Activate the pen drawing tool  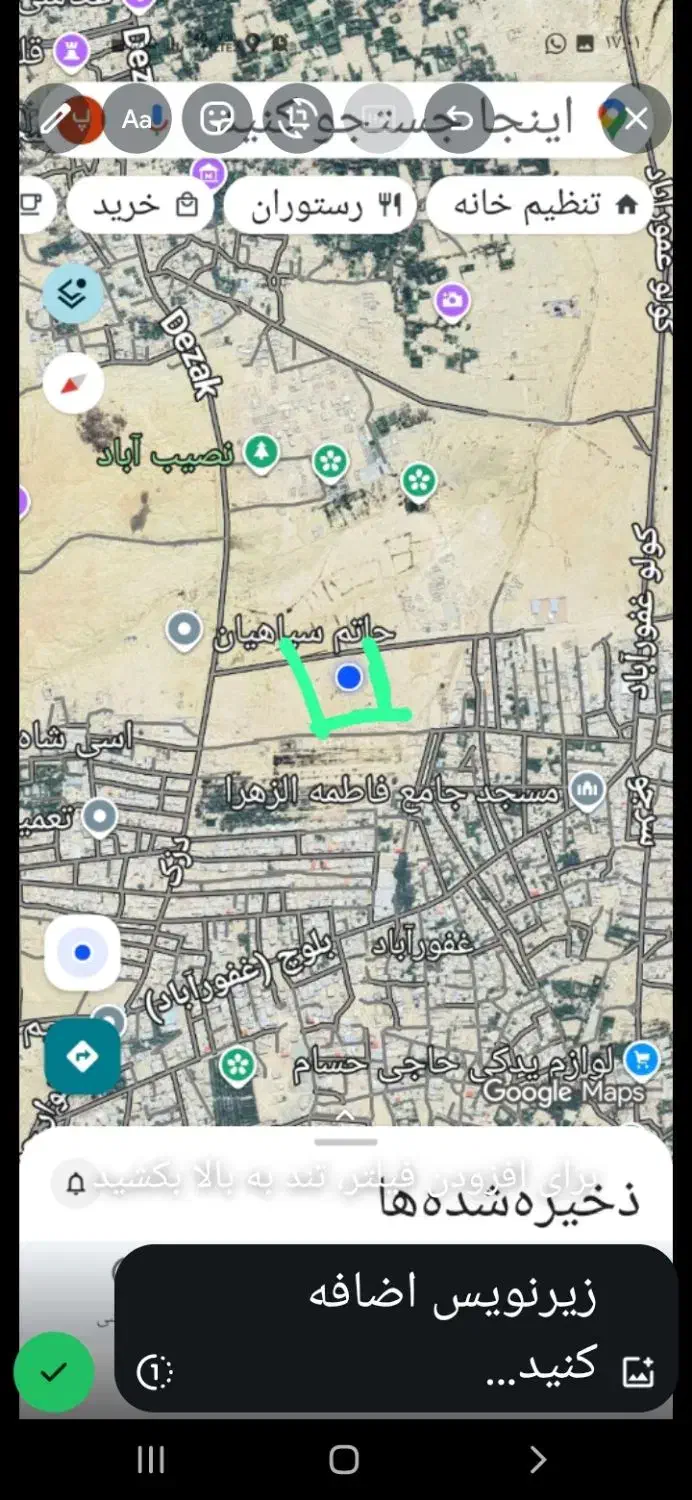pos(54,119)
